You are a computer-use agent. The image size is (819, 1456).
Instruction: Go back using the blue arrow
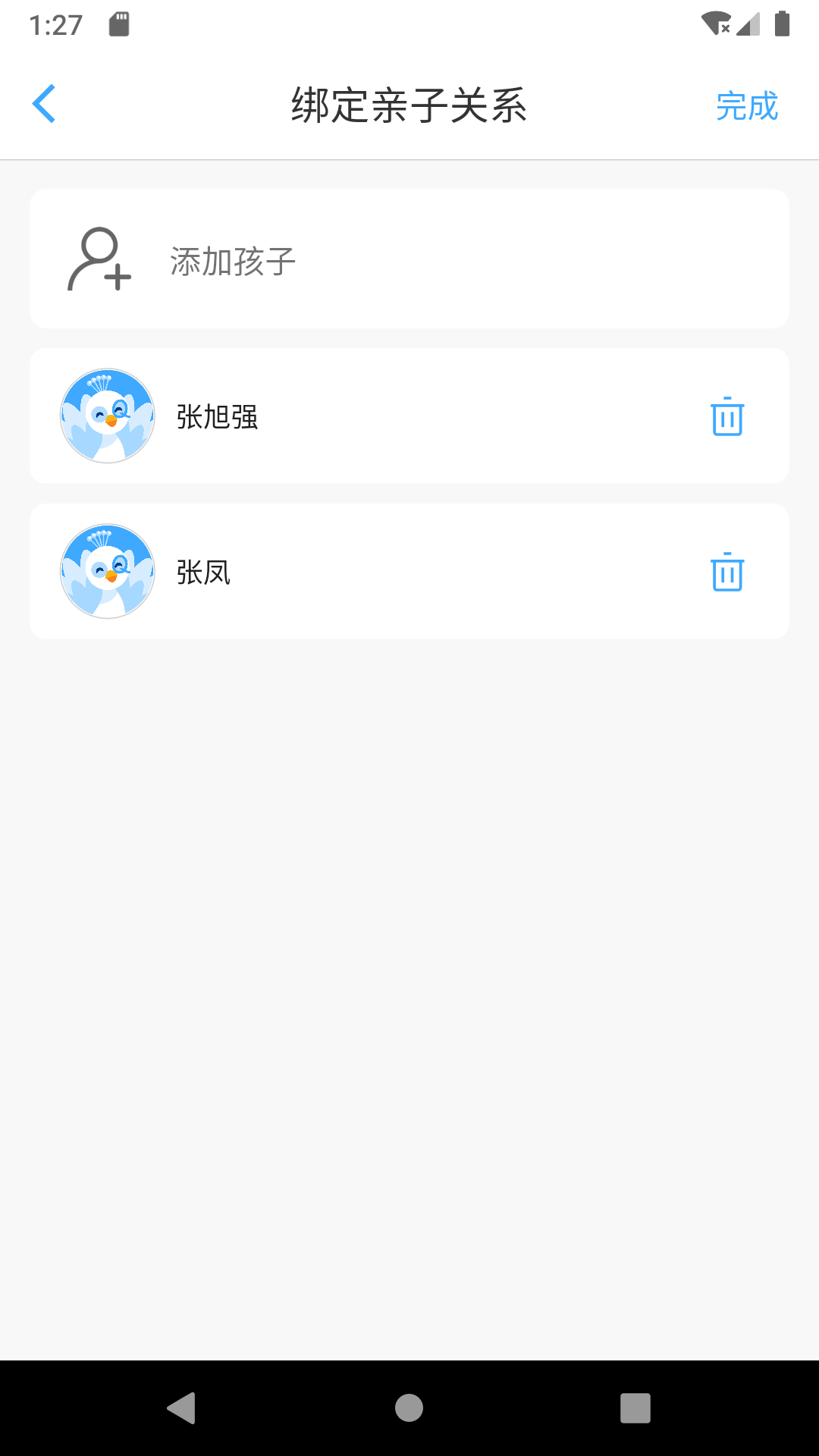click(44, 104)
